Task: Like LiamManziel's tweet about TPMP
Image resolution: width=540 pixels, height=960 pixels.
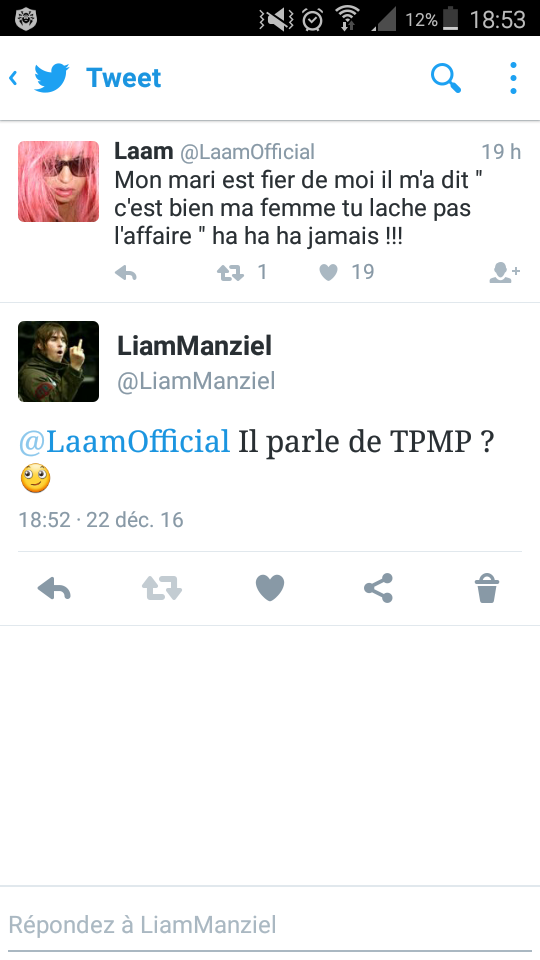Action: (x=270, y=588)
